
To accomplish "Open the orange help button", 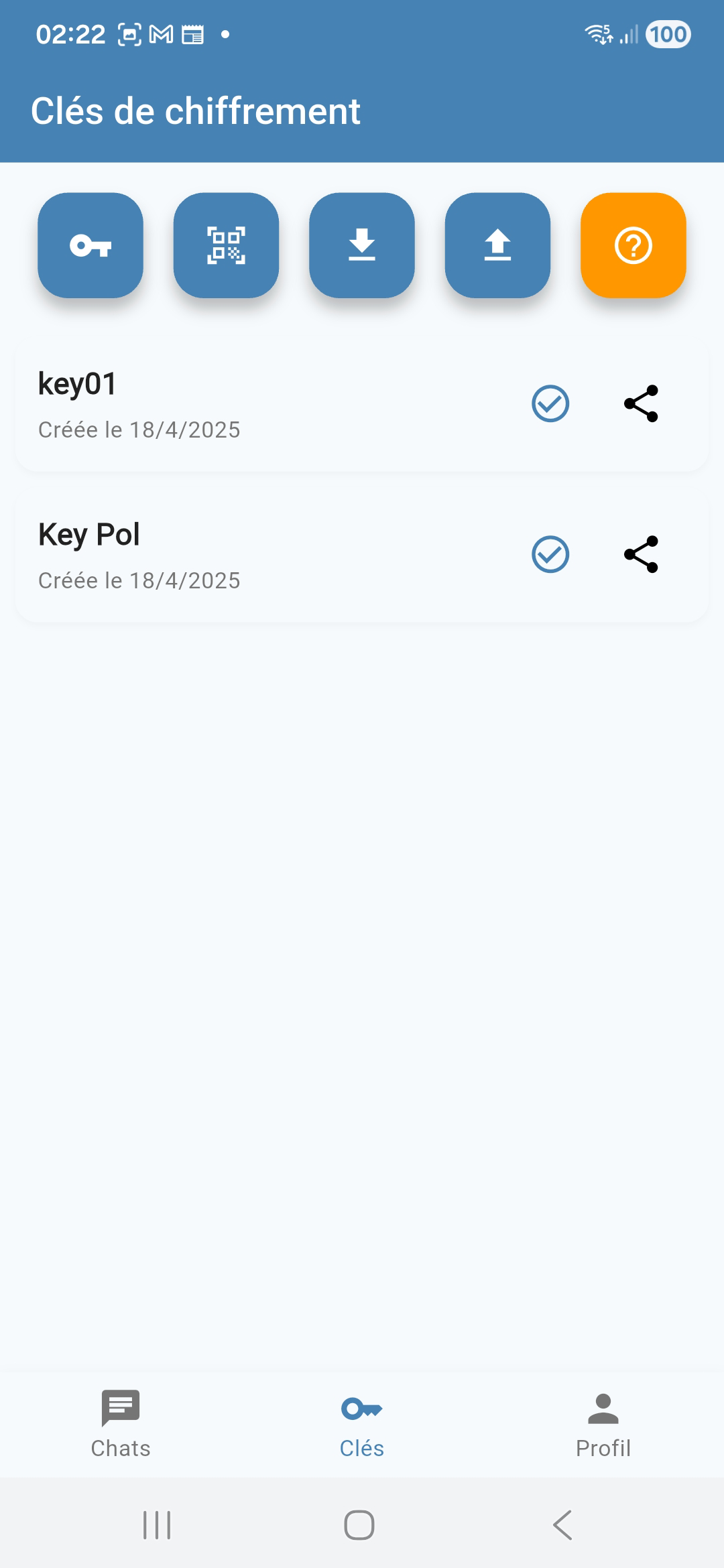I will [x=633, y=245].
